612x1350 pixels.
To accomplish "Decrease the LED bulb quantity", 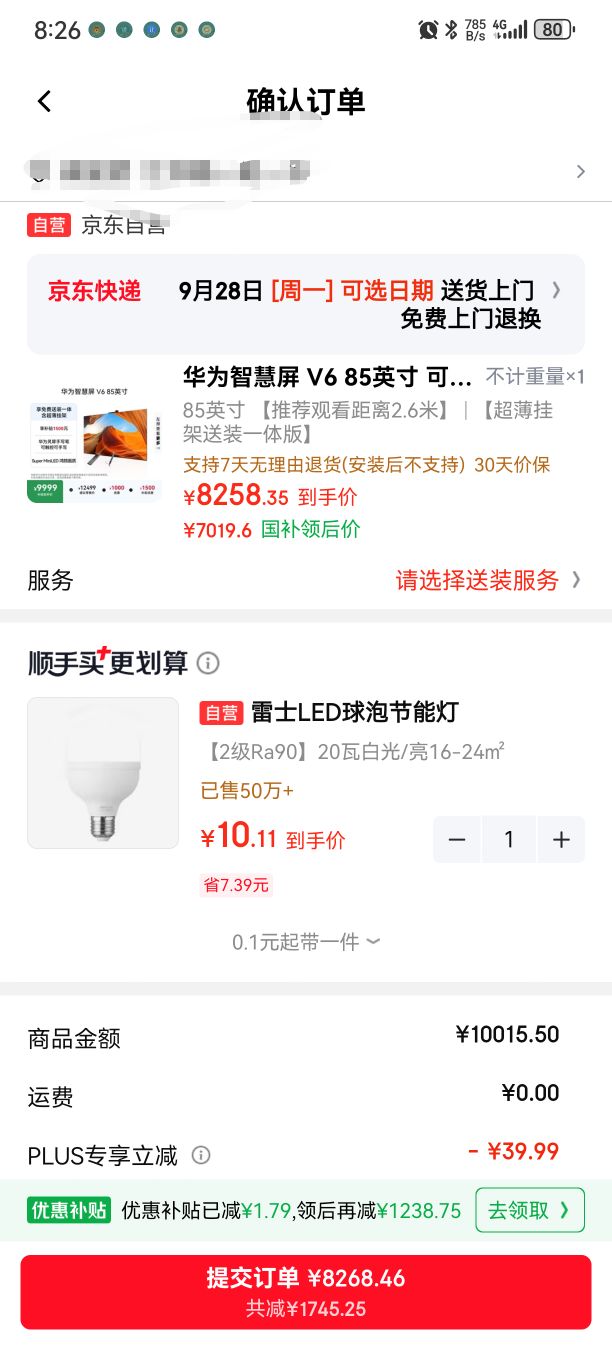I will coord(457,840).
